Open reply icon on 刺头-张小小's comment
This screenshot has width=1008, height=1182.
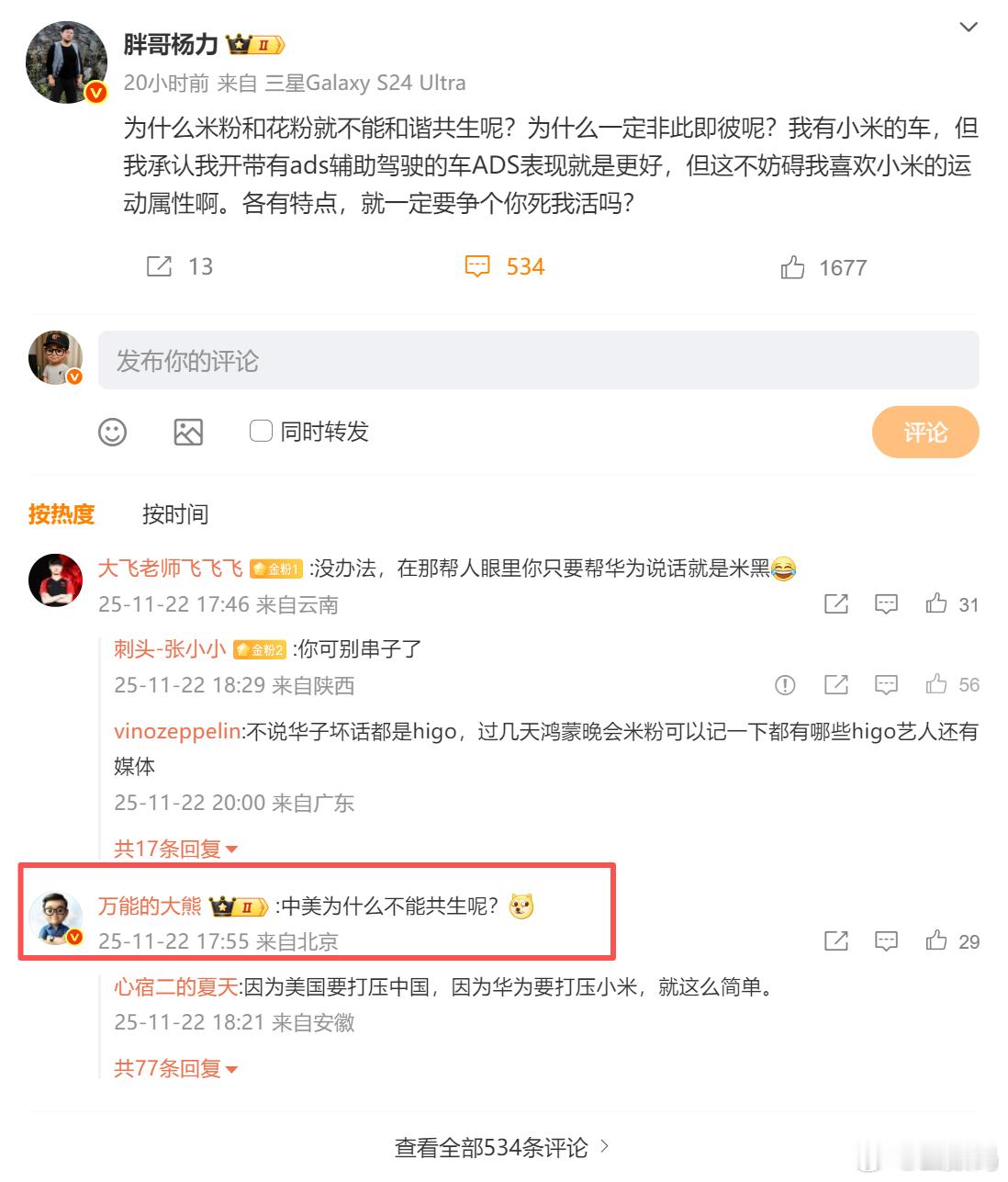point(885,684)
